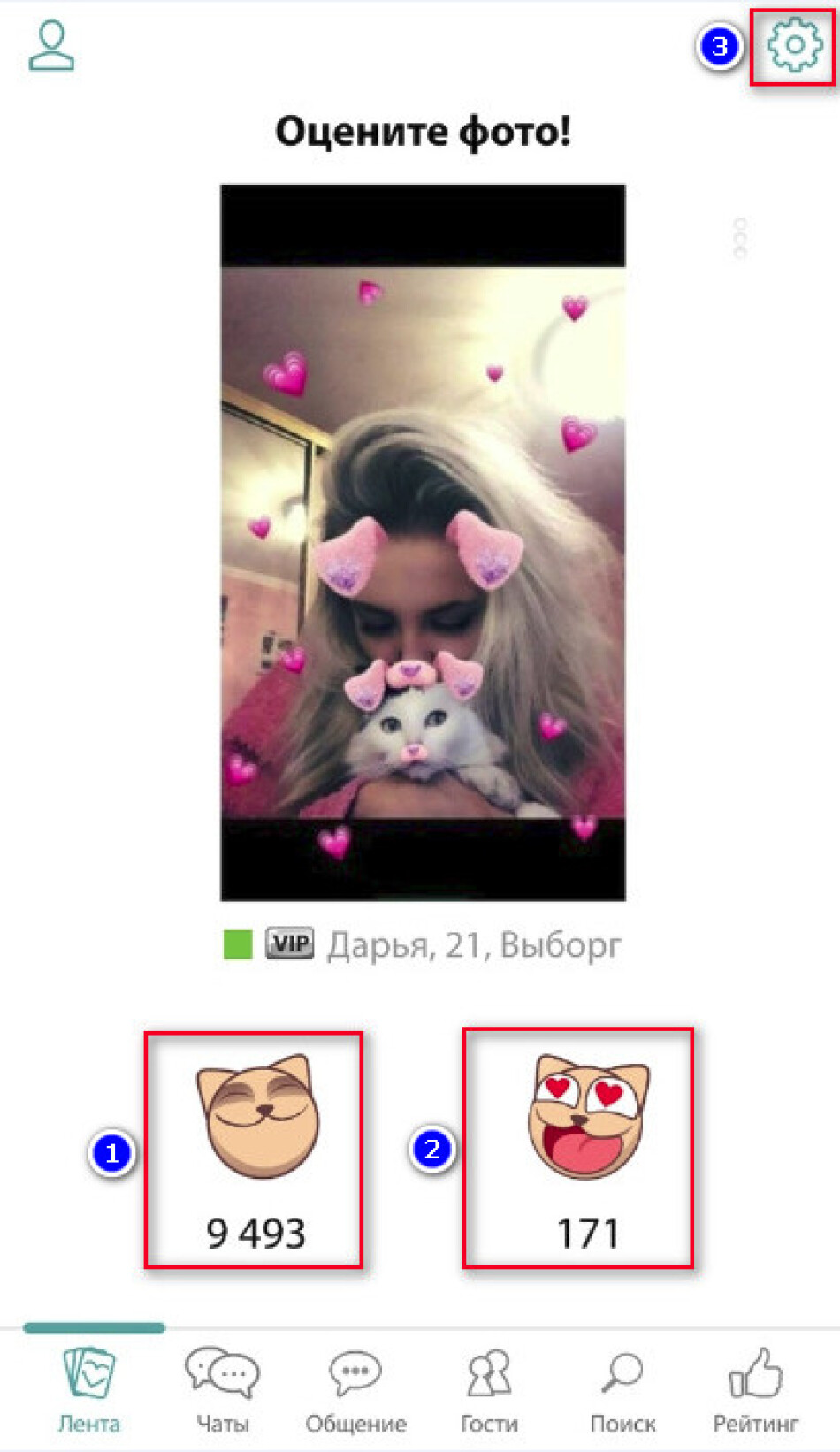This screenshot has height=1452, width=840.
Task: Switch to the Лента tab
Action: pos(89,1388)
